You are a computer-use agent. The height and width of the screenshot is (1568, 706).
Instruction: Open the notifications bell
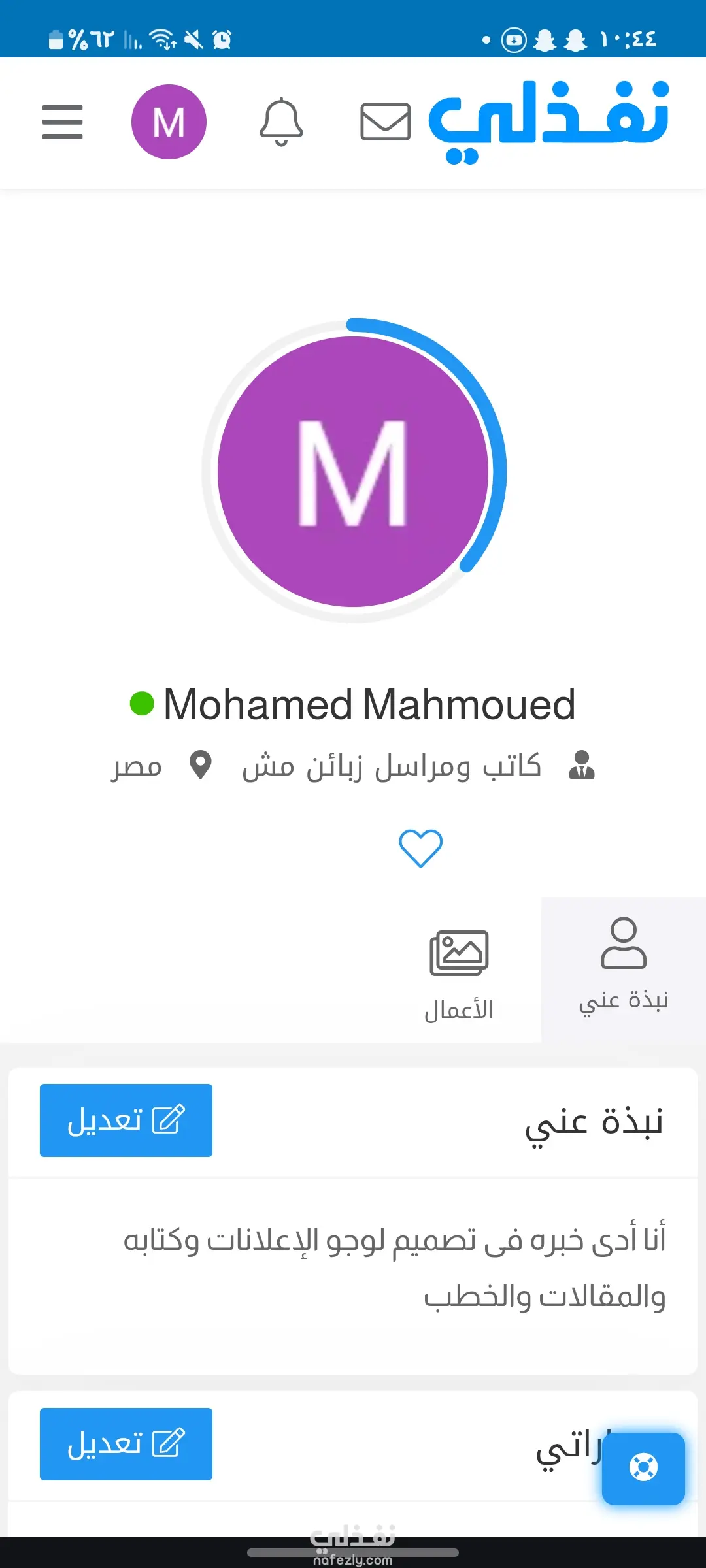[x=281, y=122]
